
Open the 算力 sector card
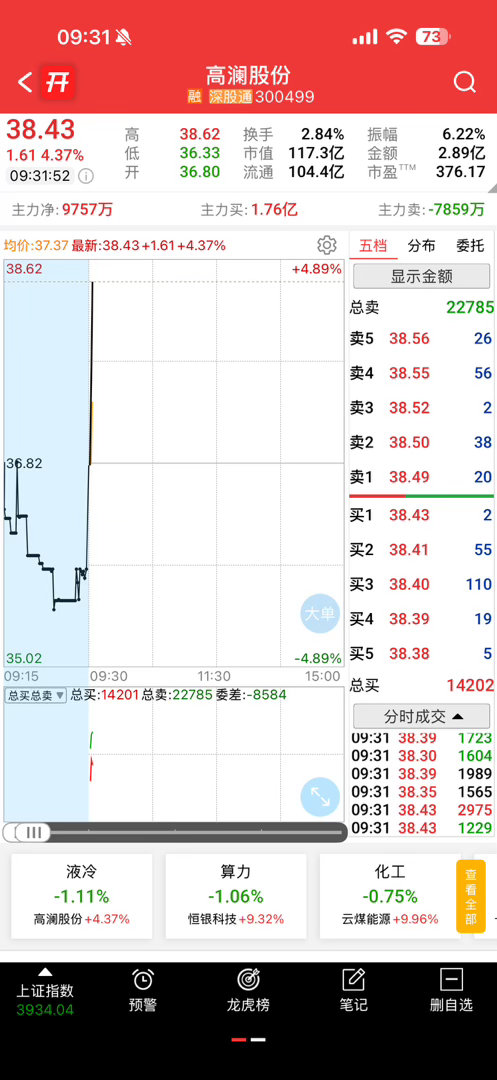[x=235, y=895]
